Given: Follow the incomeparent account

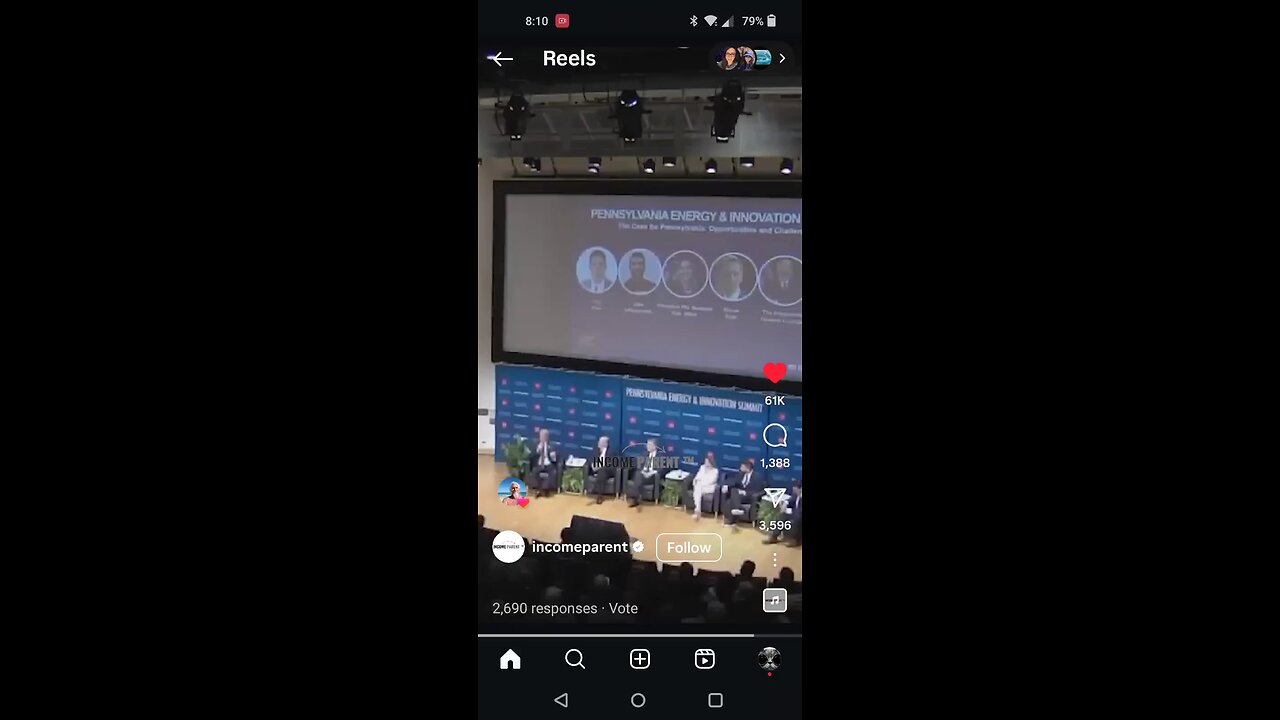Looking at the screenshot, I should point(688,547).
